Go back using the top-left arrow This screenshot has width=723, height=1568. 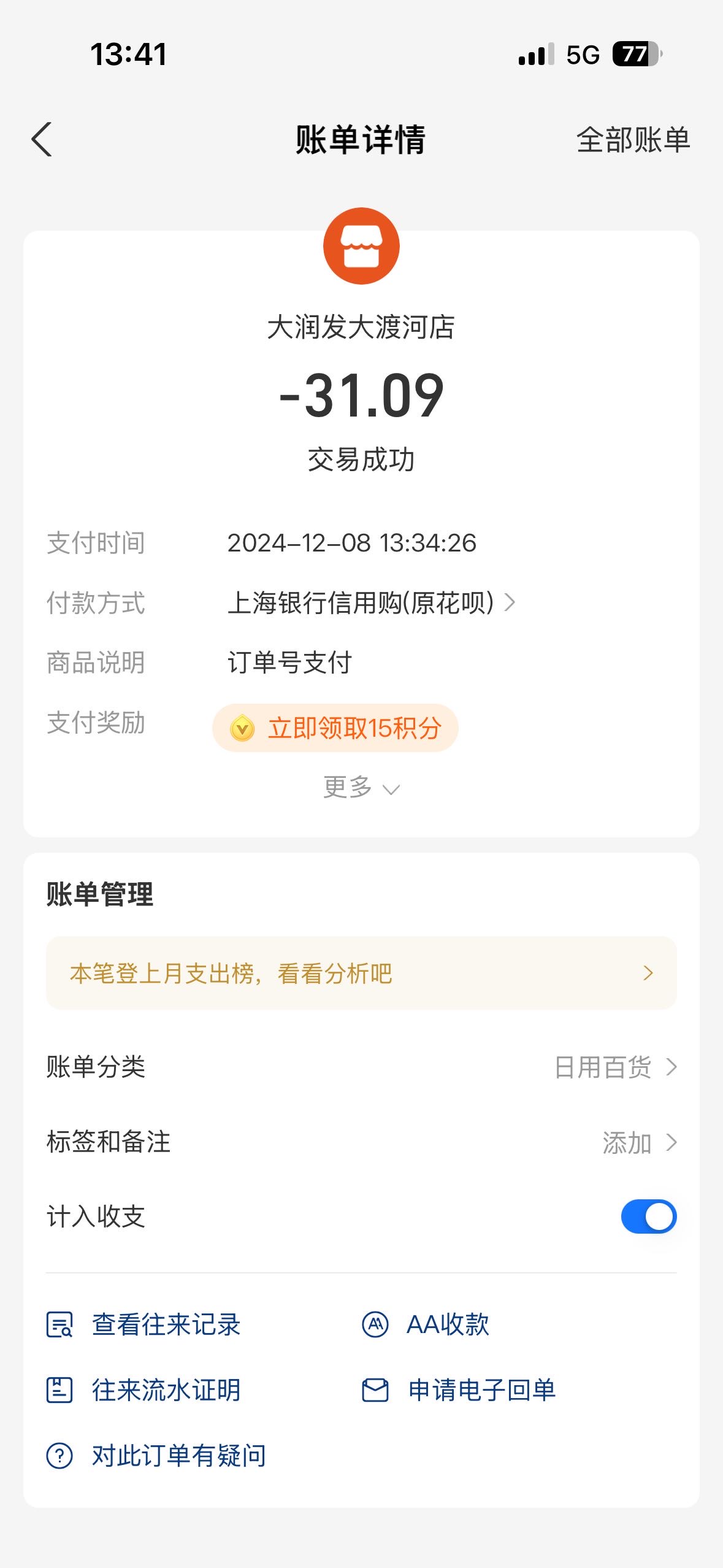click(42, 139)
